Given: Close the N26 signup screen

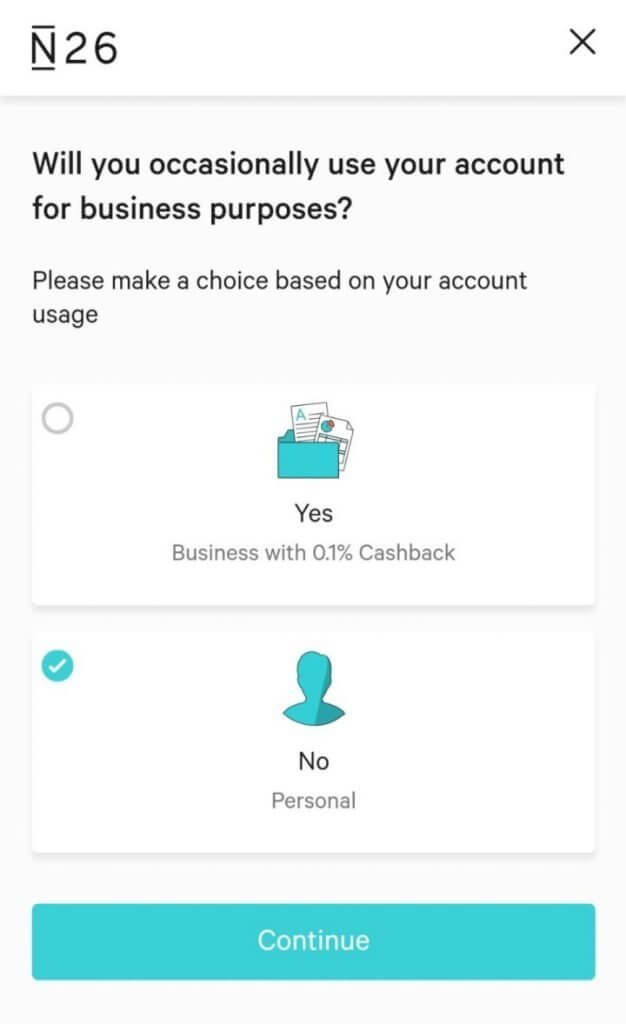Looking at the screenshot, I should pos(582,42).
